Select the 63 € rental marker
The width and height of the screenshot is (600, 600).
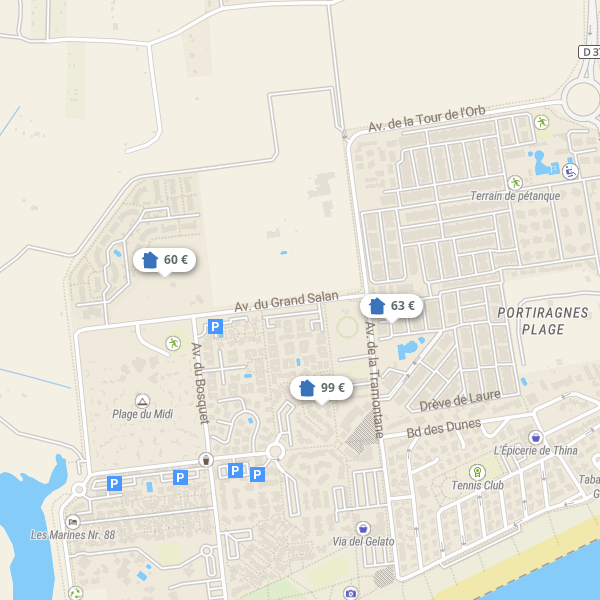pyautogui.click(x=392, y=306)
